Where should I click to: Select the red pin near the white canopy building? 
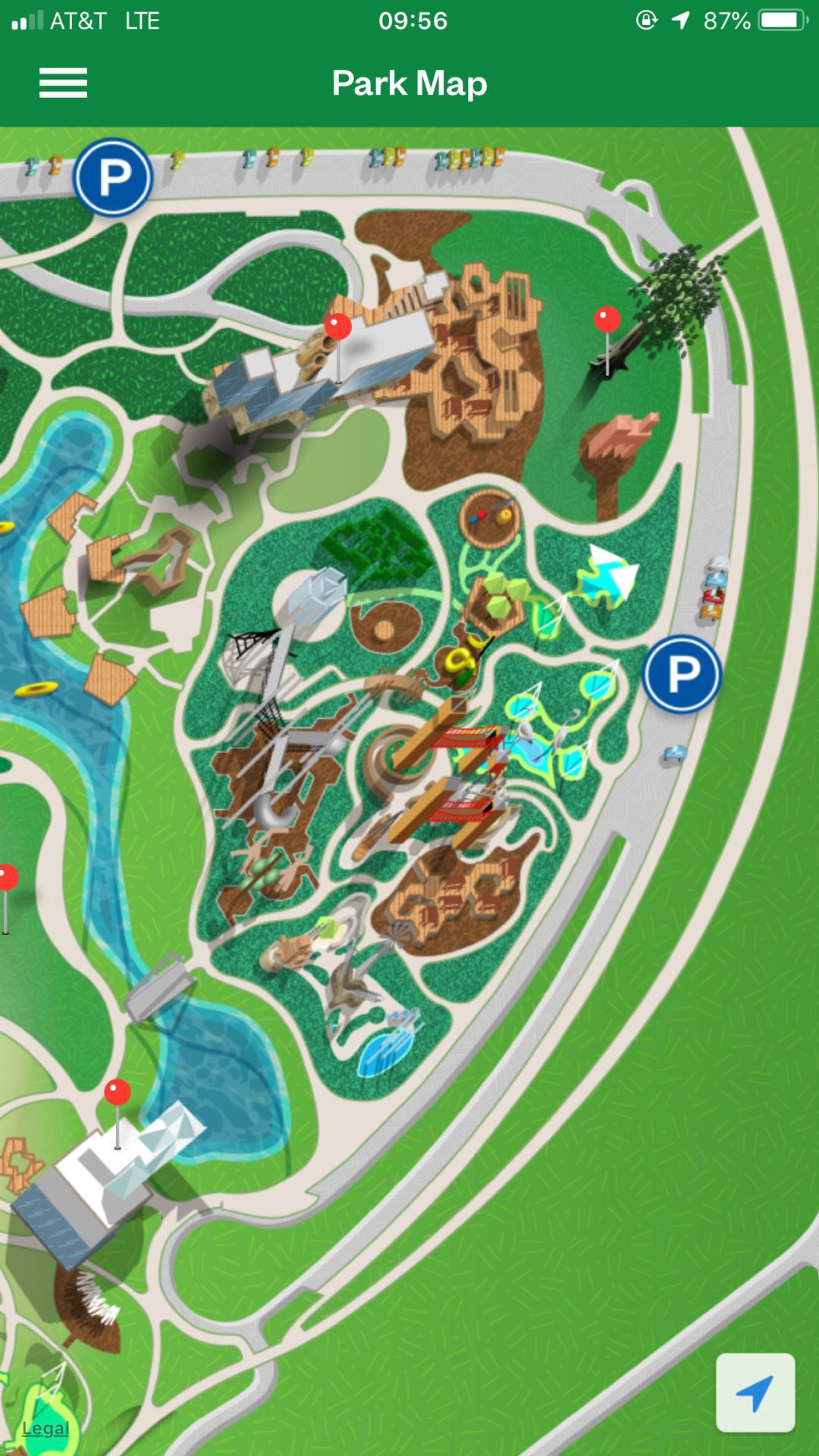point(118,1092)
